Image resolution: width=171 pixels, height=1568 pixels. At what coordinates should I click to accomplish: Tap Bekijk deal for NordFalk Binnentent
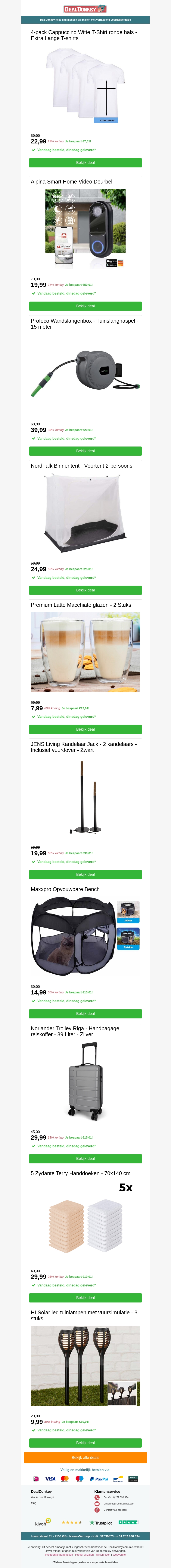pyautogui.click(x=85, y=590)
